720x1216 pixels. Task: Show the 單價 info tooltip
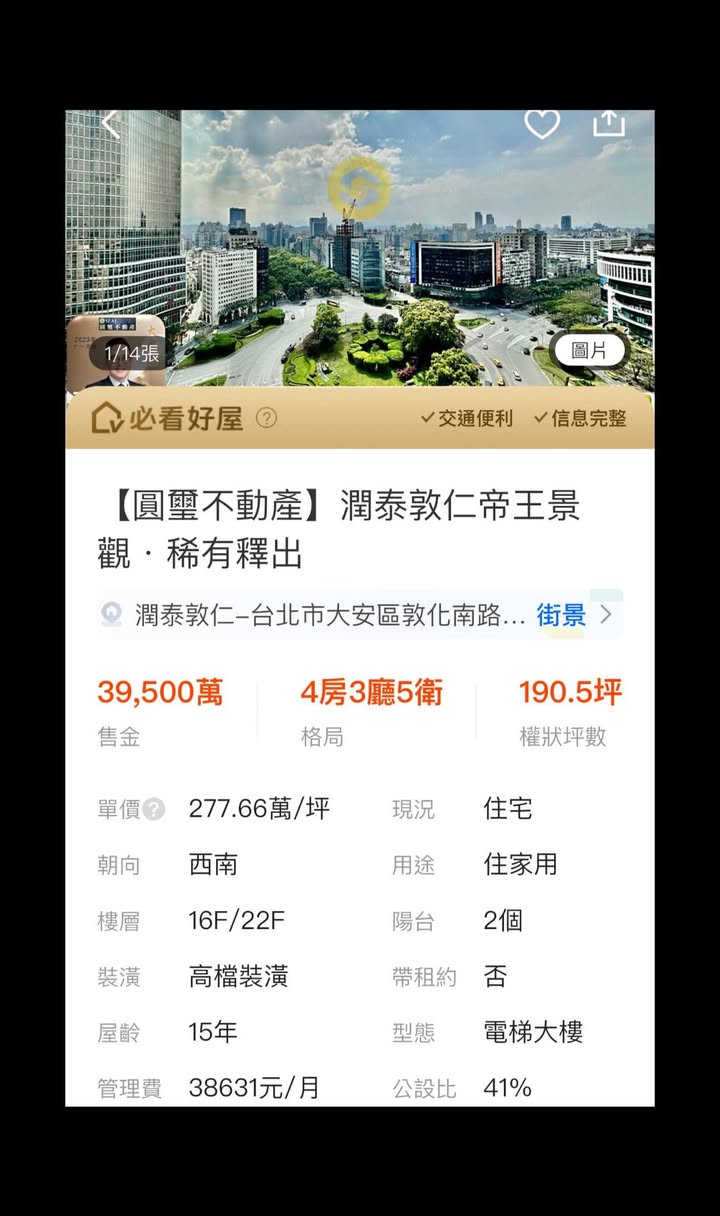point(153,809)
